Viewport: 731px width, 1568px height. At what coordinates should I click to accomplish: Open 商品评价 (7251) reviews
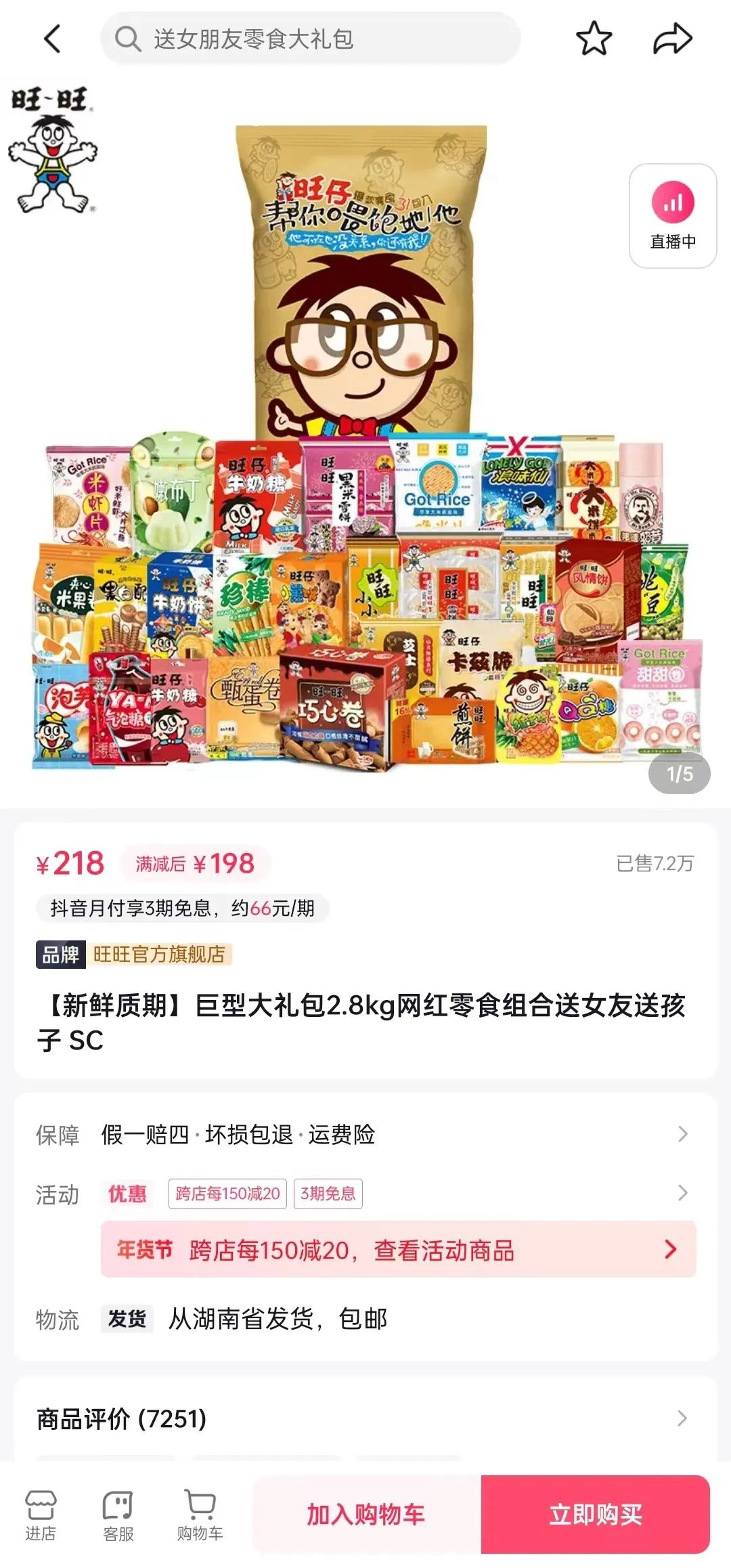[x=365, y=1418]
